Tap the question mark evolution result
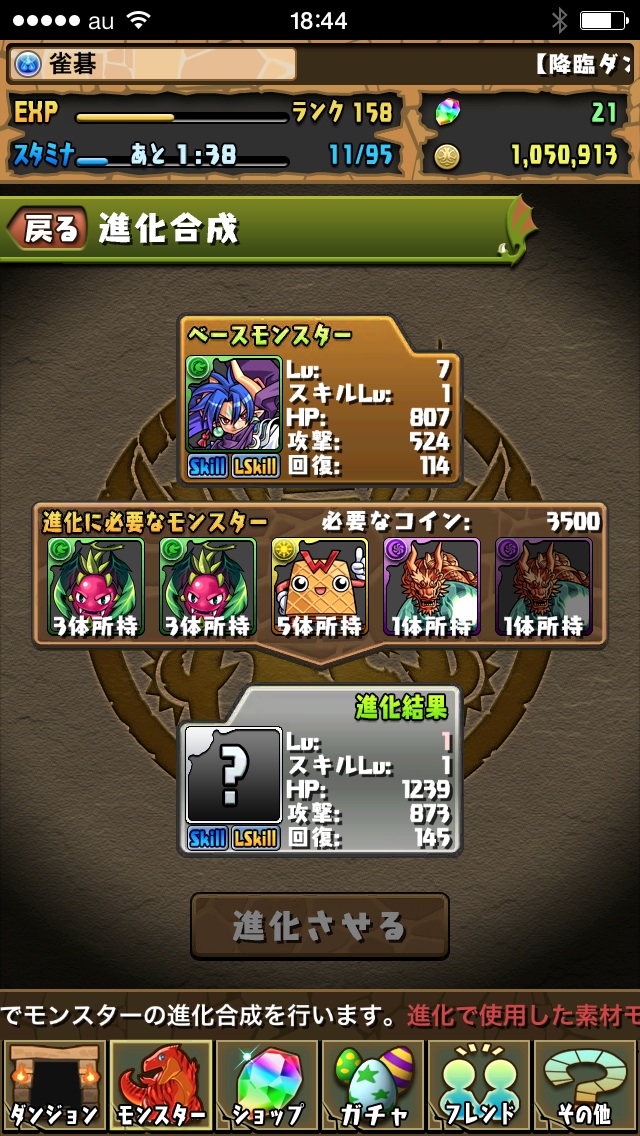This screenshot has height=1136, width=640. [235, 776]
